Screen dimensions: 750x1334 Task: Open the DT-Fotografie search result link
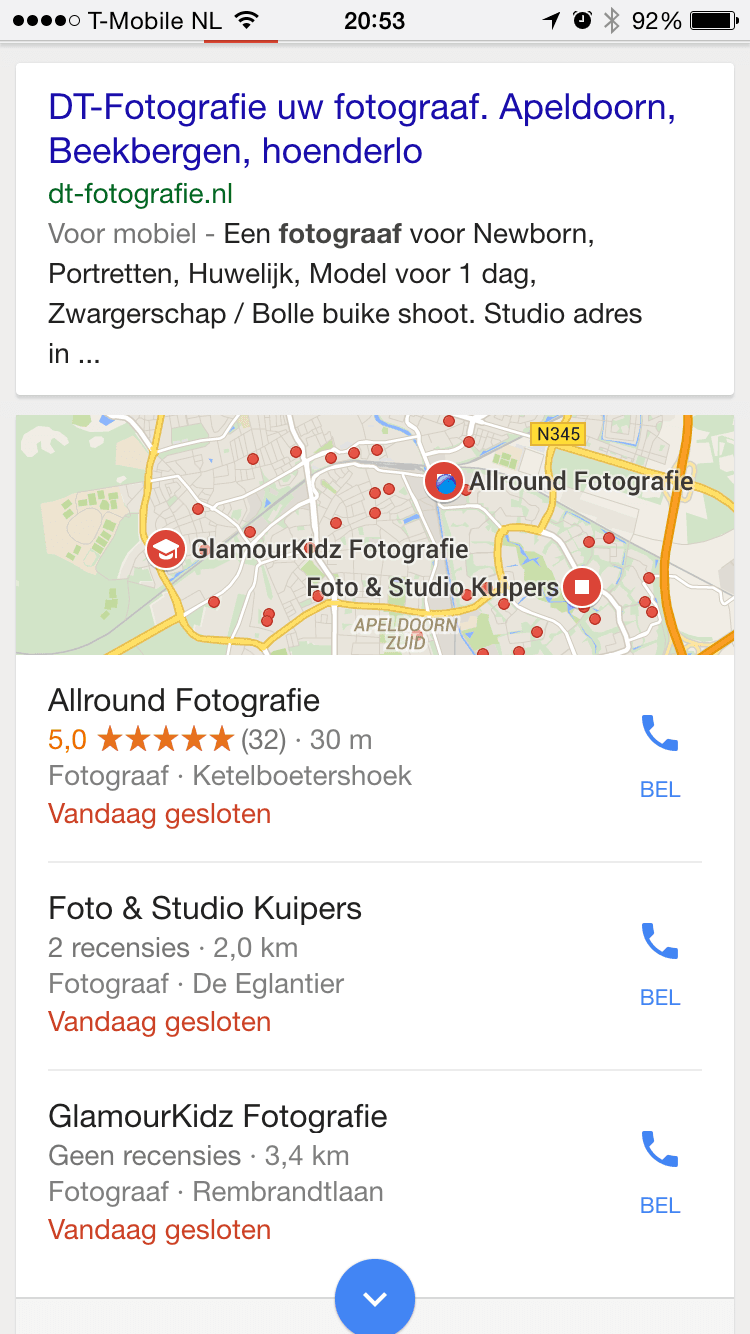pyautogui.click(x=360, y=129)
